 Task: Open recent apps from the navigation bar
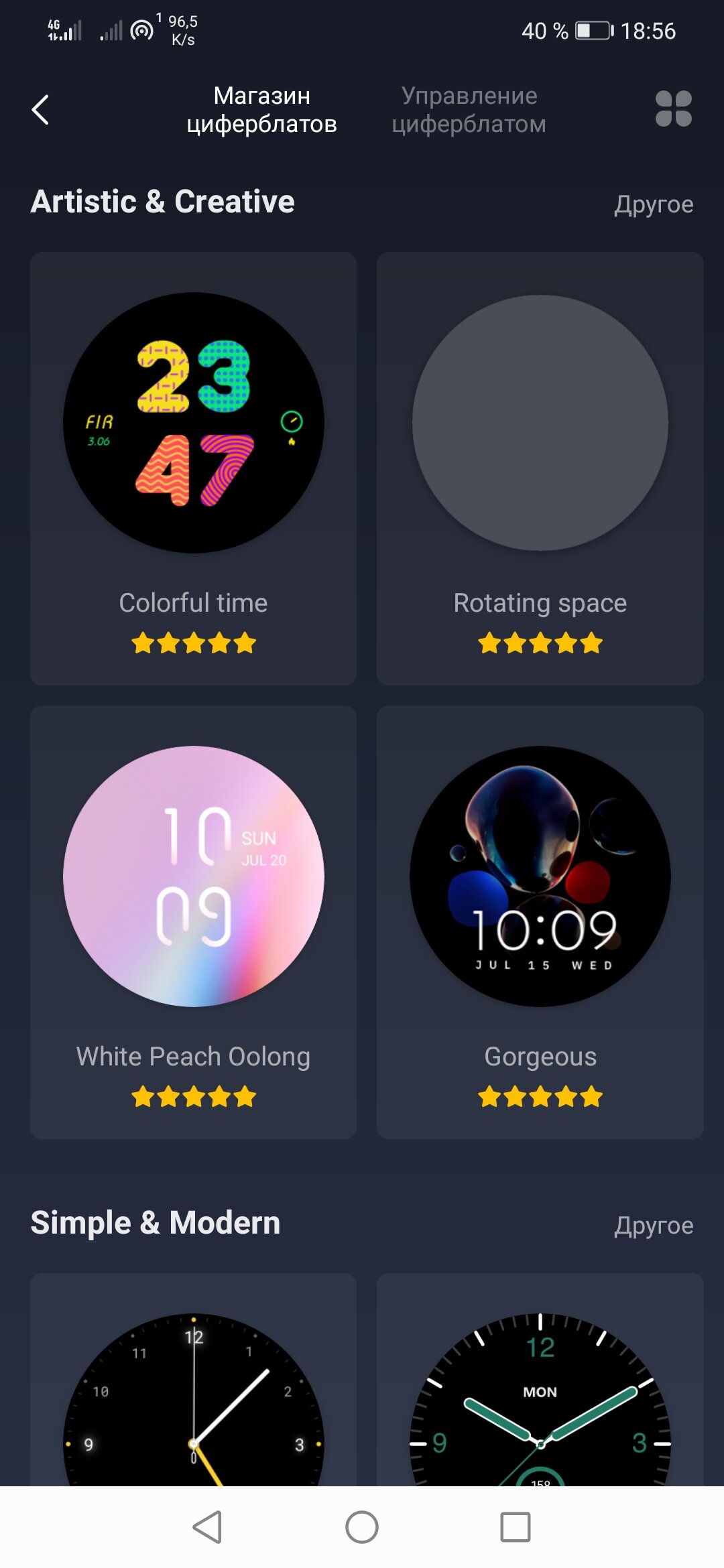[x=516, y=1527]
